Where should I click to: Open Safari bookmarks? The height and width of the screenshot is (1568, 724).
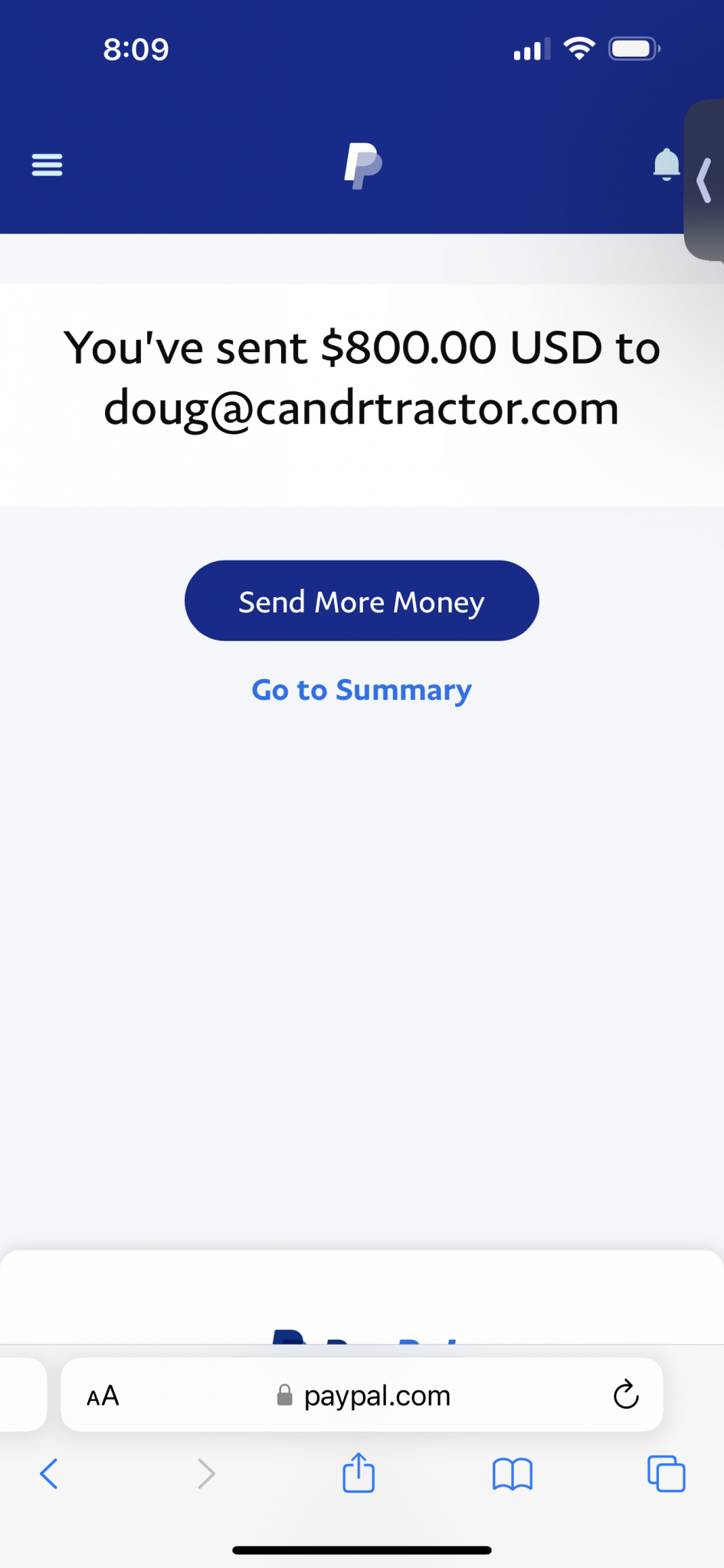click(x=513, y=1474)
